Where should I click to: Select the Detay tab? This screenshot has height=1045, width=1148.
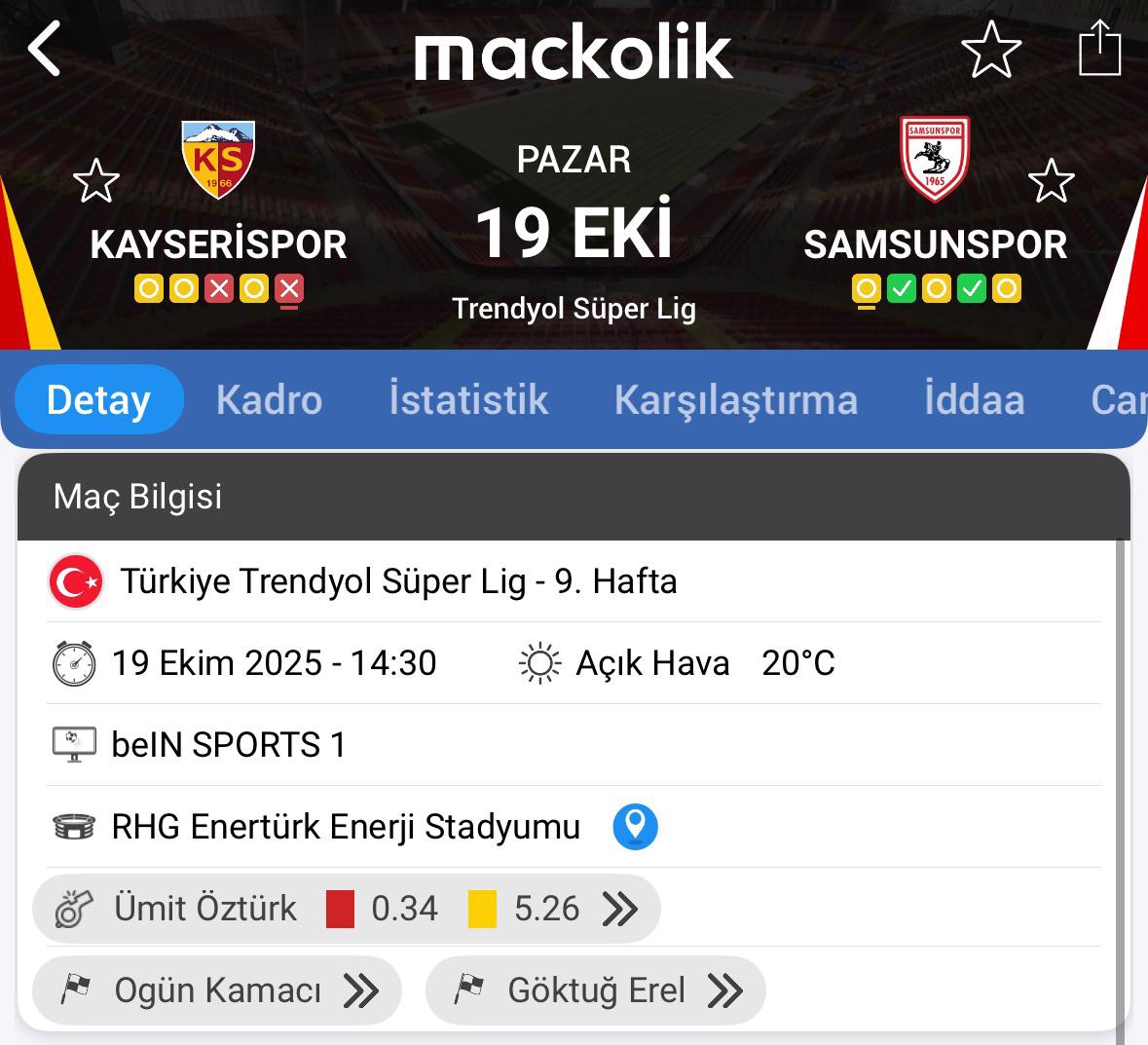point(98,399)
